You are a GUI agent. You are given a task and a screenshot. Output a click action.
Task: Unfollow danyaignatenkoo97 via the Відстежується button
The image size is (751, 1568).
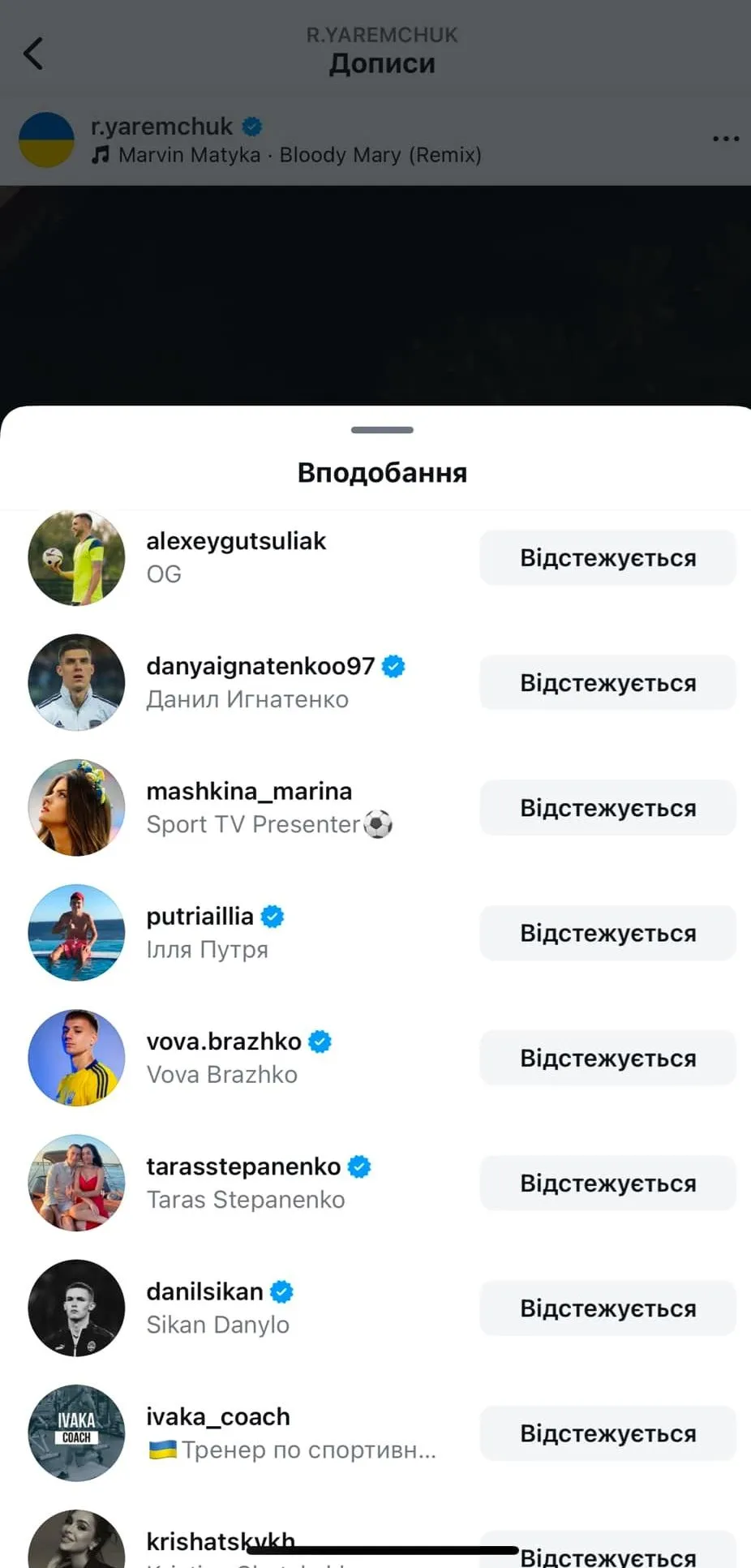click(607, 683)
